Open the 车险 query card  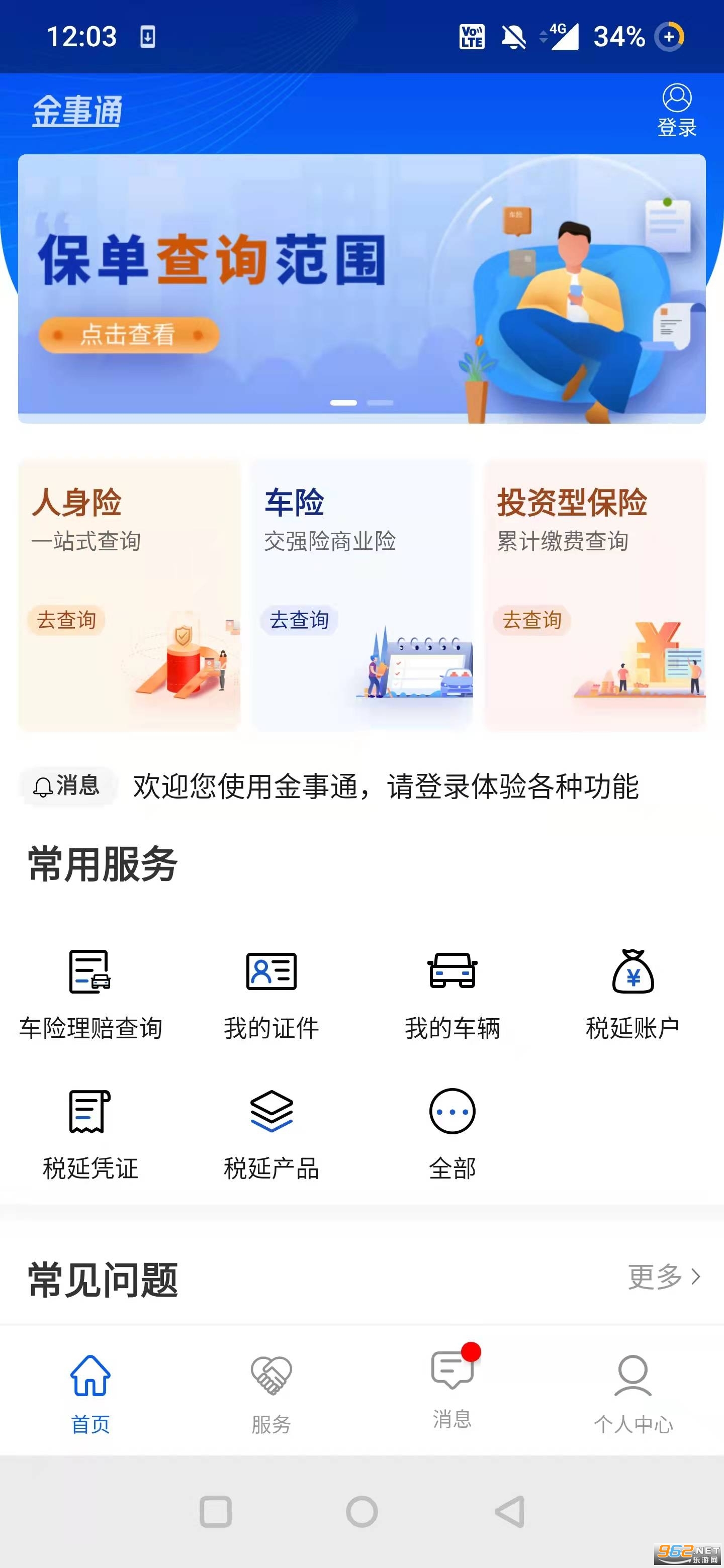coord(361,594)
